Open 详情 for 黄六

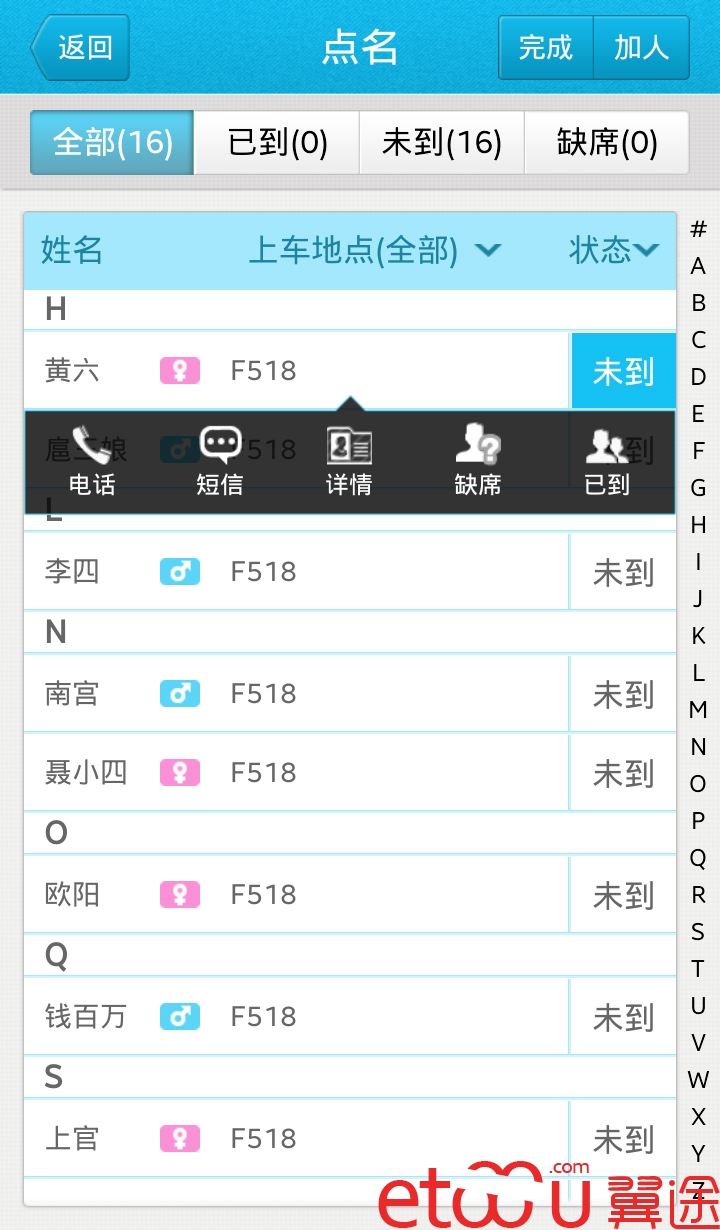pyautogui.click(x=349, y=462)
